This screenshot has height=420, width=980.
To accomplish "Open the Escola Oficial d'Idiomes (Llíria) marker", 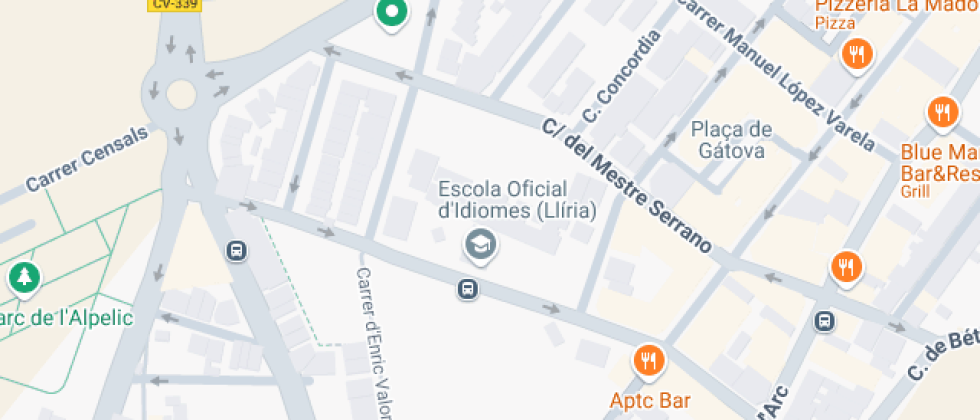I will pos(481,244).
